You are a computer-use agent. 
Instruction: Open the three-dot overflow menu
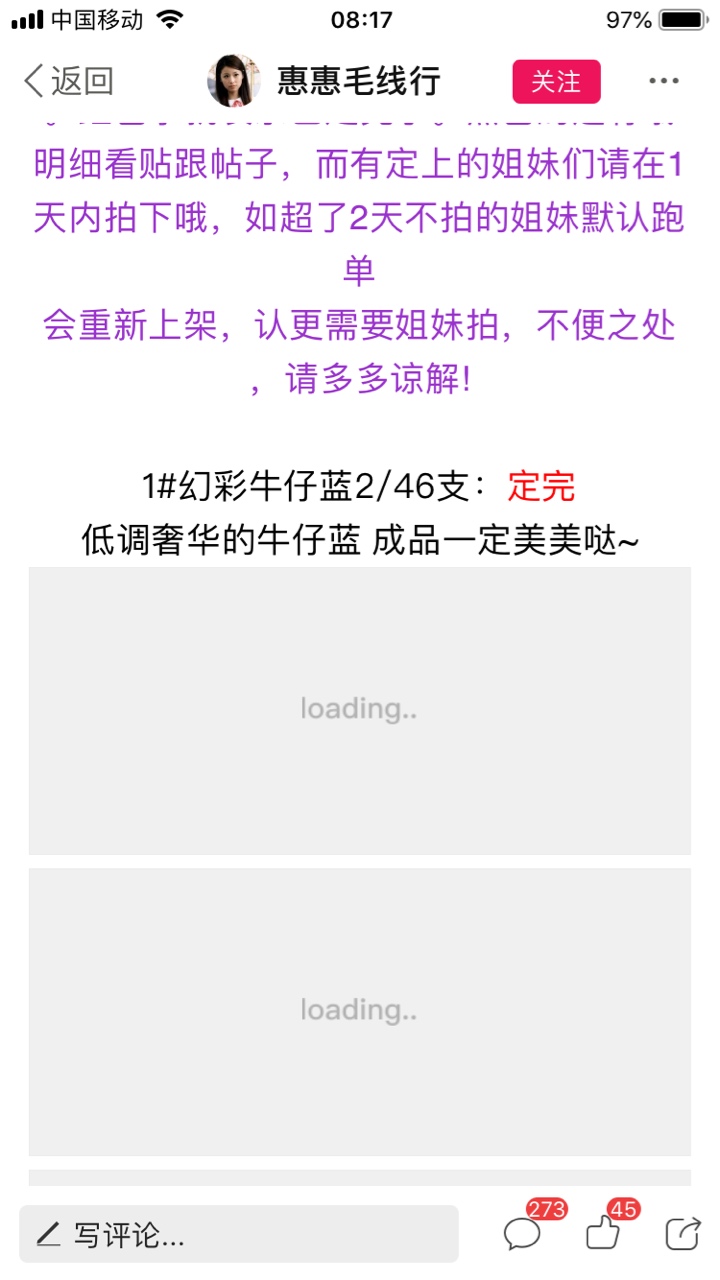pos(664,81)
